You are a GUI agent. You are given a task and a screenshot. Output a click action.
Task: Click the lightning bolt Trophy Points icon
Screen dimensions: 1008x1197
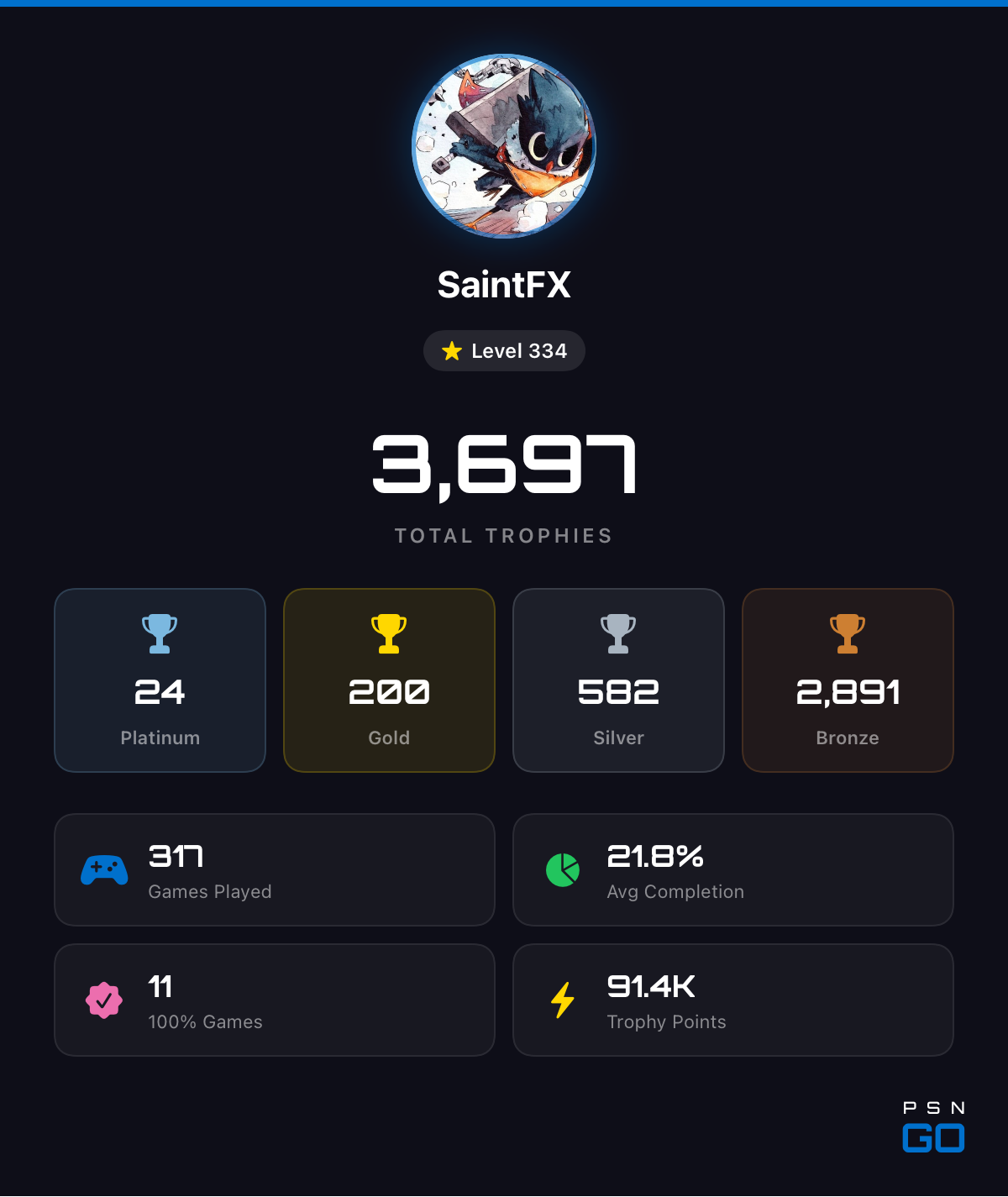coord(563,1000)
